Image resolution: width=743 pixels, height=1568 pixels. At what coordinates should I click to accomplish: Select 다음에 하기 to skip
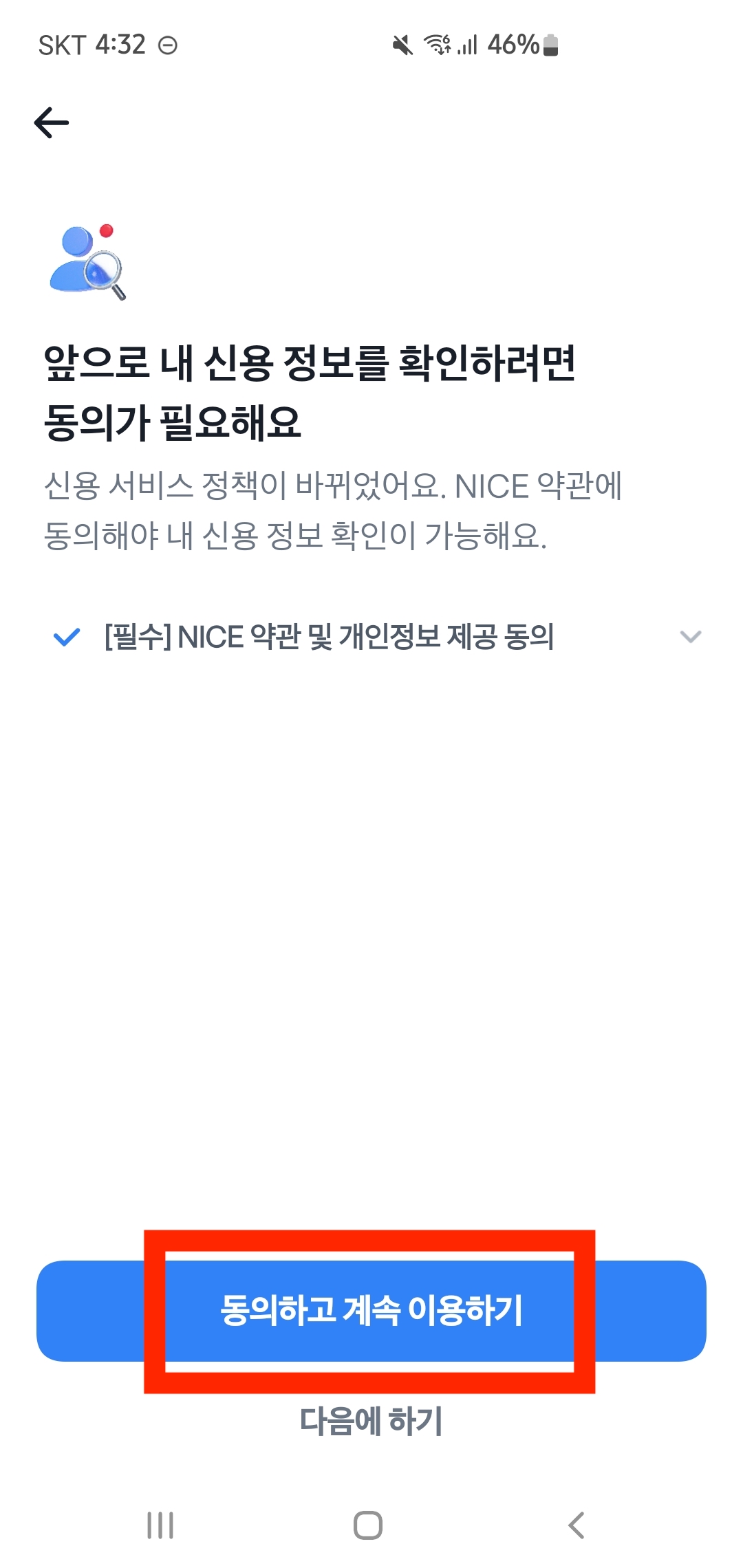point(371,1422)
